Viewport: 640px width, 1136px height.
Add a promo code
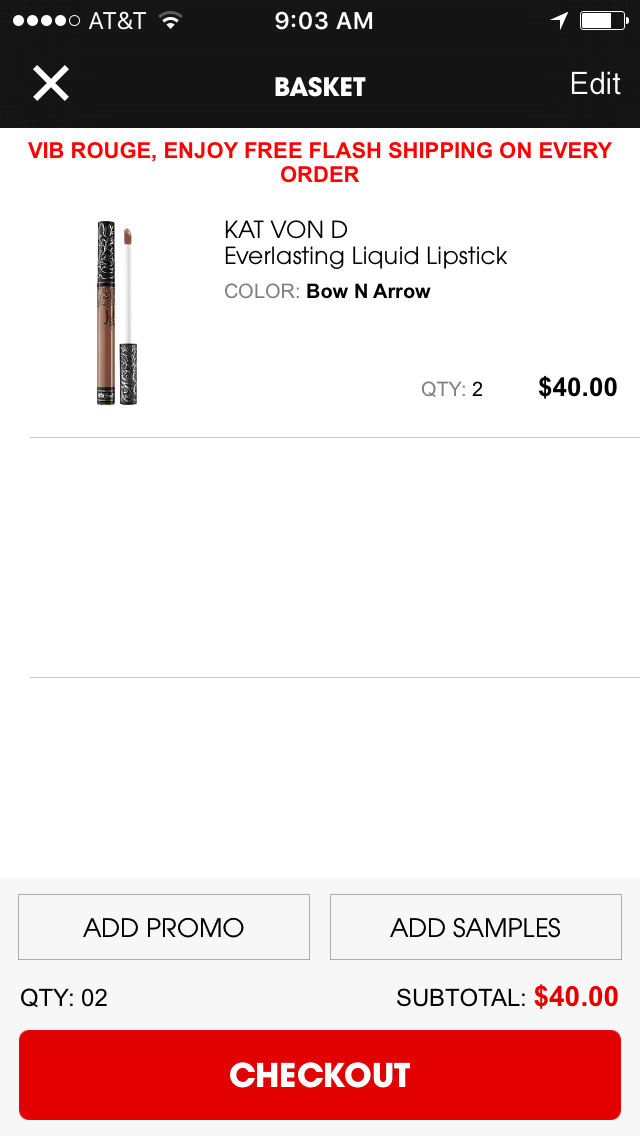(x=164, y=927)
